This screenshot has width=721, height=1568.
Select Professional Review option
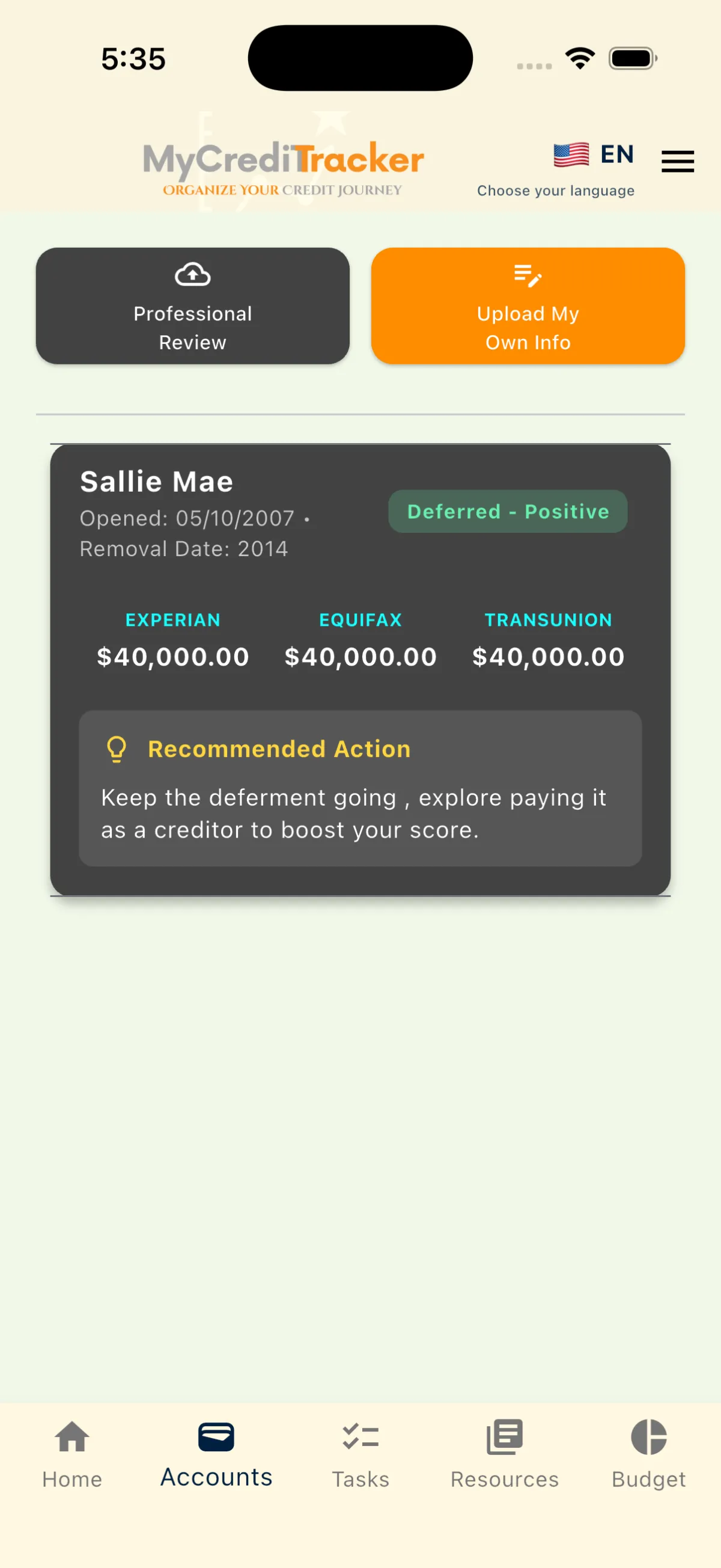click(192, 305)
